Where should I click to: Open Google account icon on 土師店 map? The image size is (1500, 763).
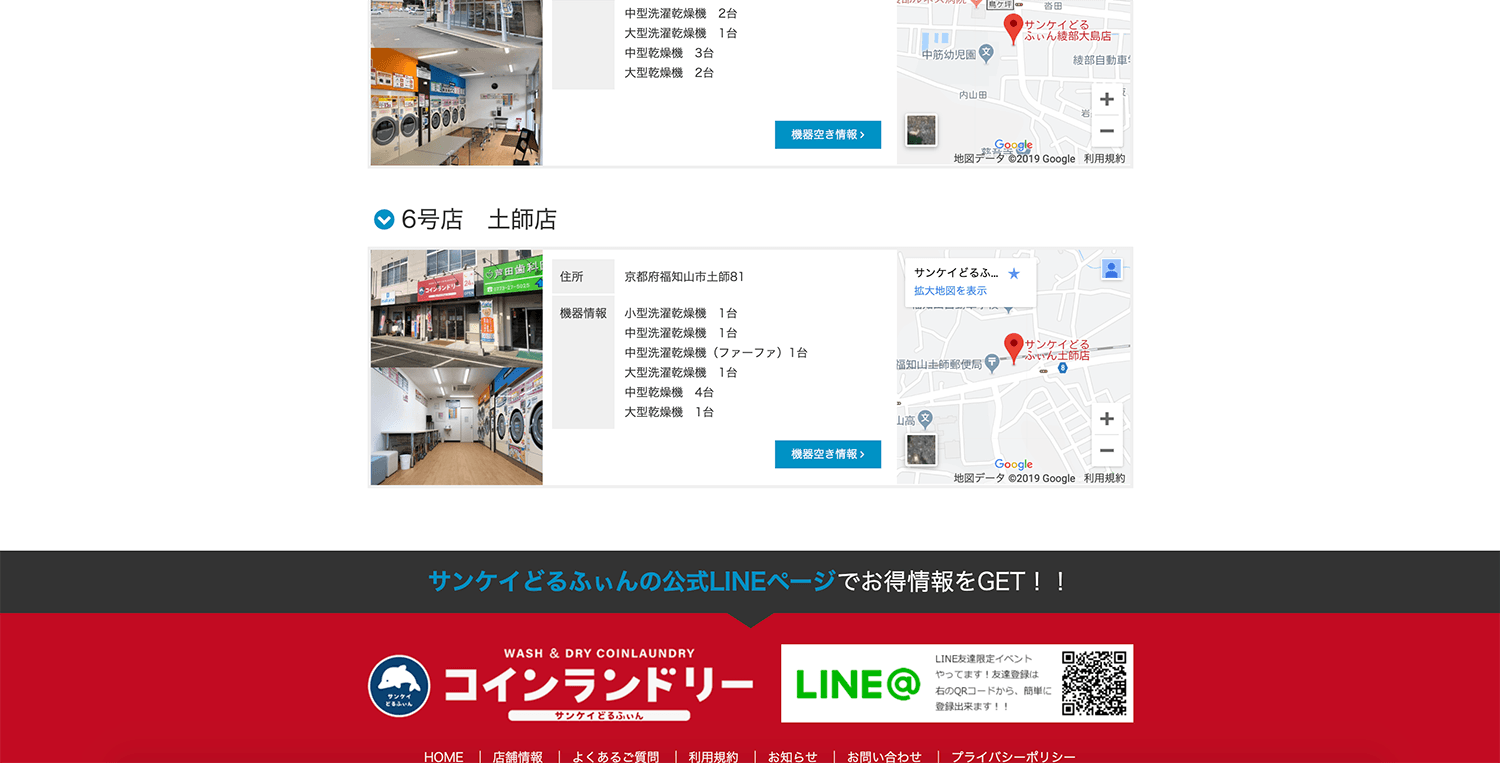(1111, 269)
